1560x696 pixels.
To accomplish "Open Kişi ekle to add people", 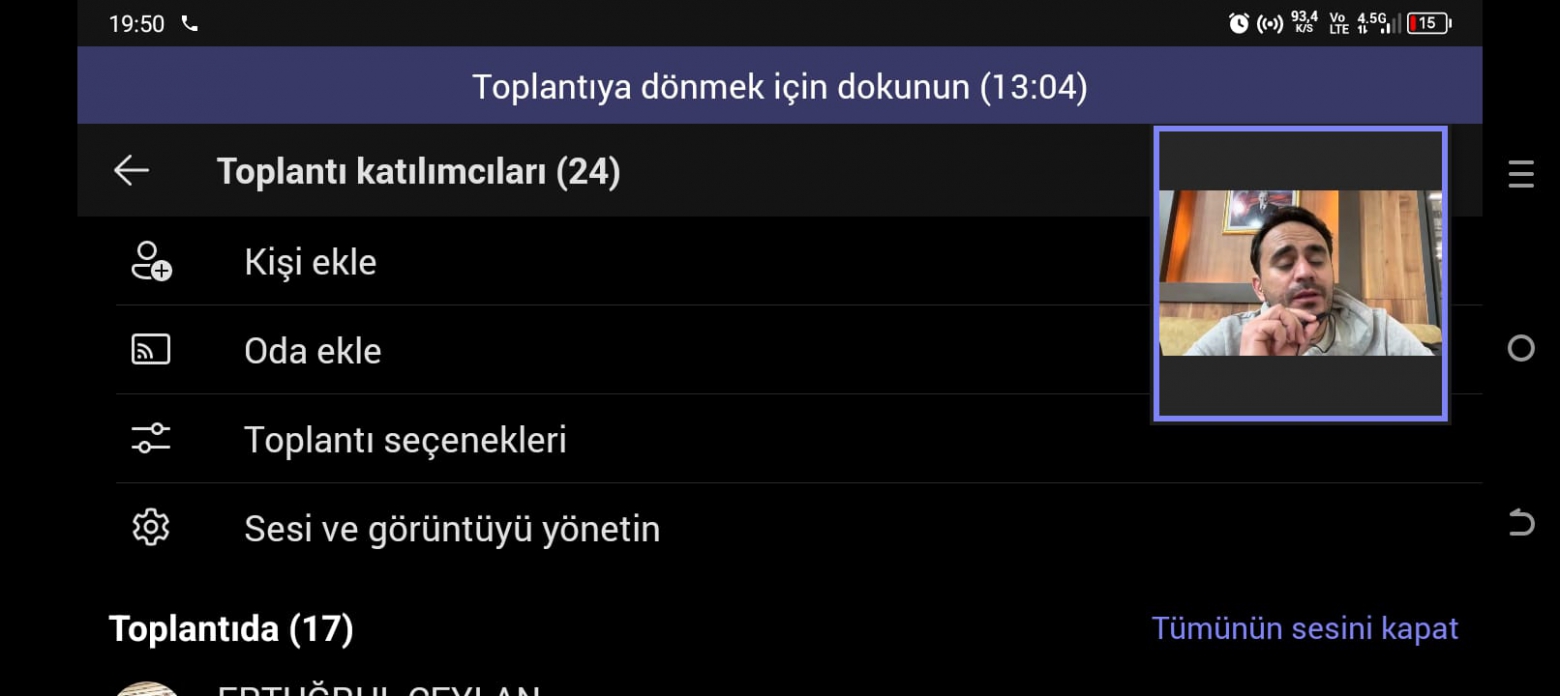I will (310, 262).
